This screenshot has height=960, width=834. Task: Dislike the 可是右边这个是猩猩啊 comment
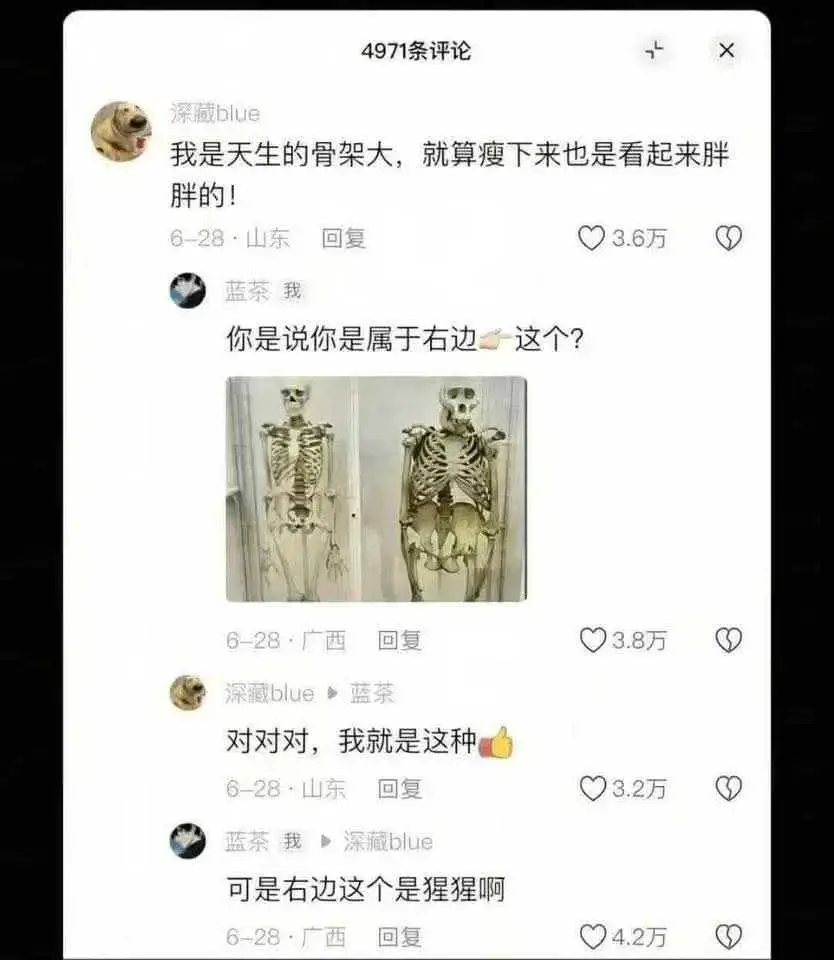pyautogui.click(x=728, y=937)
